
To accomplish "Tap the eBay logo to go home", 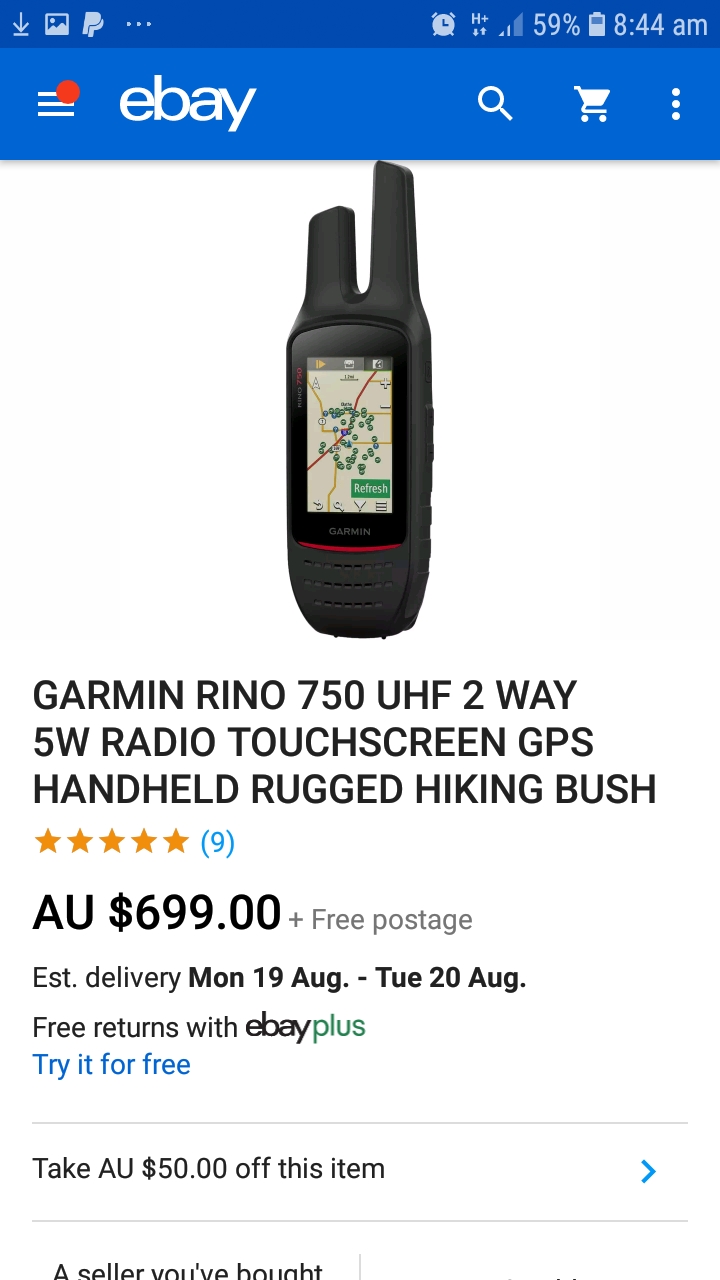I will click(186, 103).
